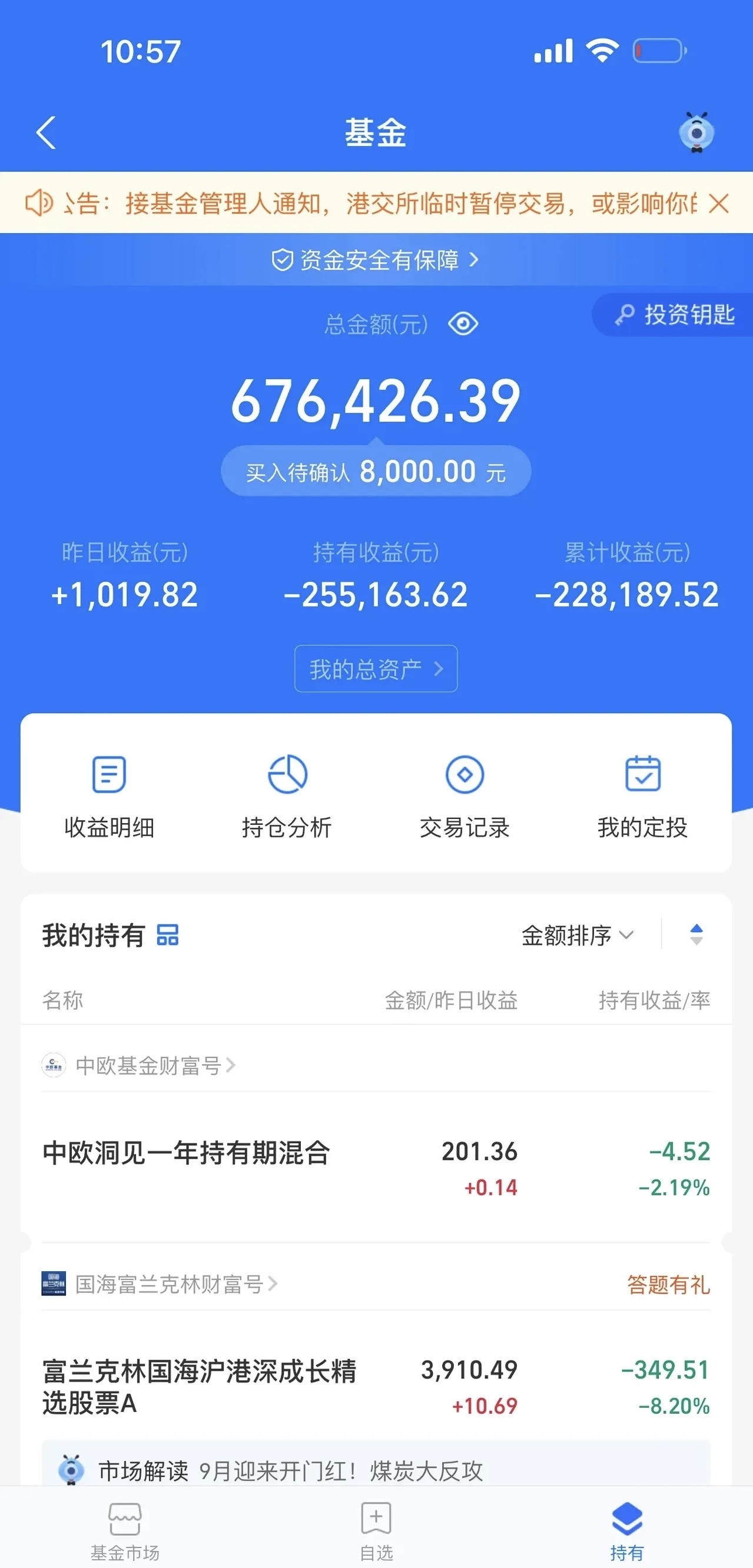Open the ant assistant icon top right
753x1568 pixels.
tap(698, 132)
